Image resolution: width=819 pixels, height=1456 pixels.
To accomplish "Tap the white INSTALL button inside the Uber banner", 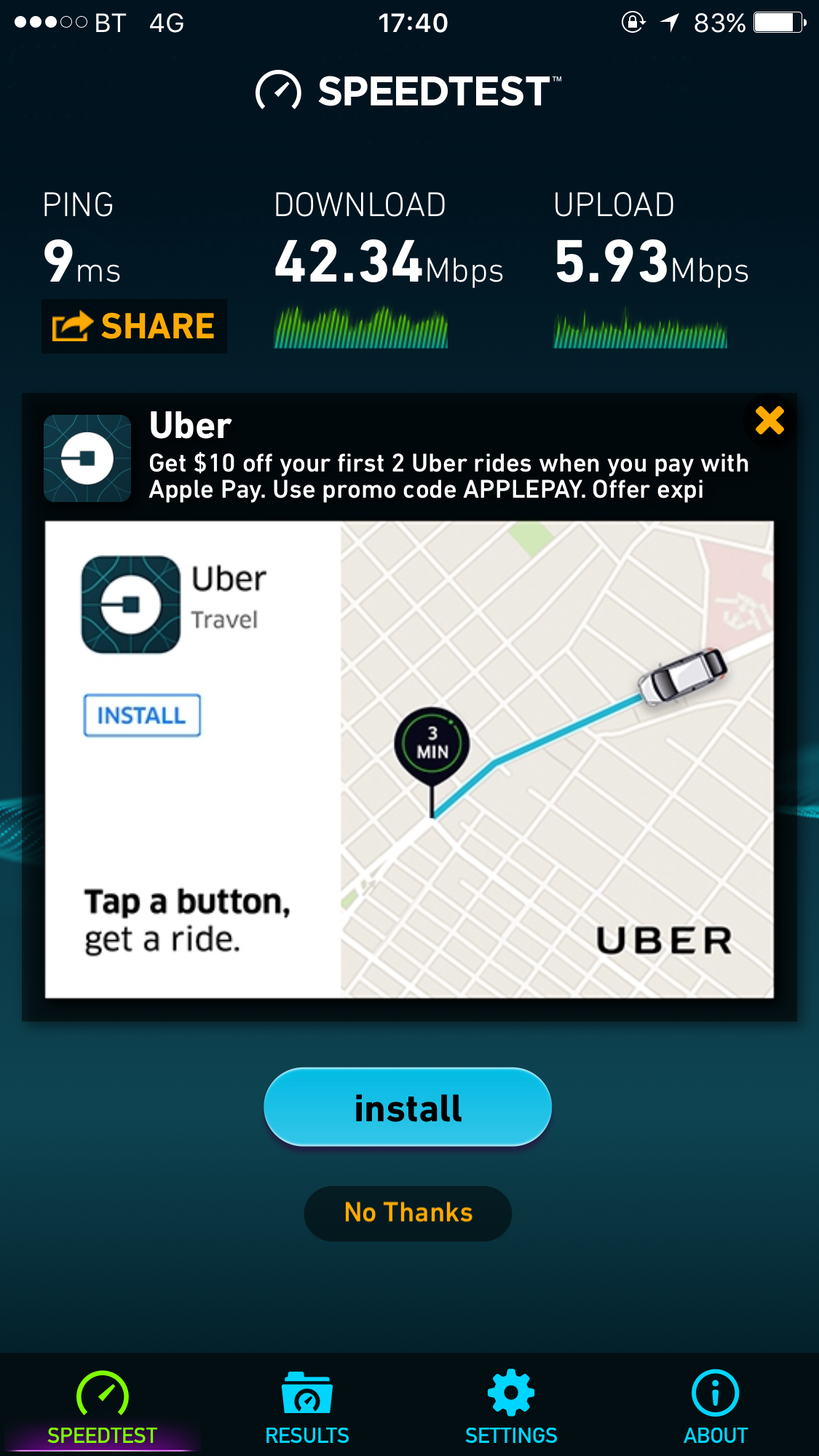I will [x=142, y=715].
